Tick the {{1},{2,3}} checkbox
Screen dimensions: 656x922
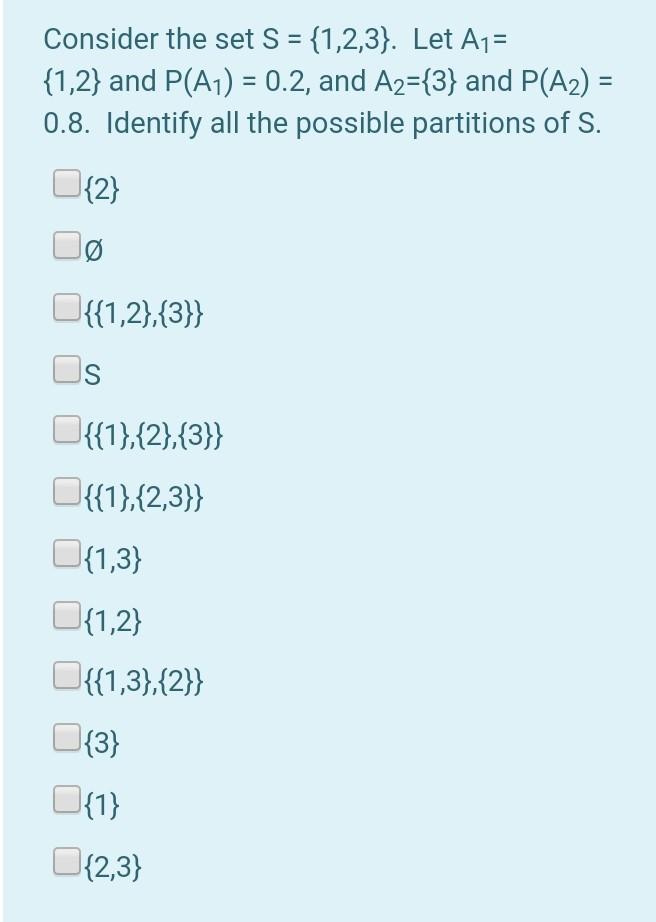pyautogui.click(x=66, y=494)
